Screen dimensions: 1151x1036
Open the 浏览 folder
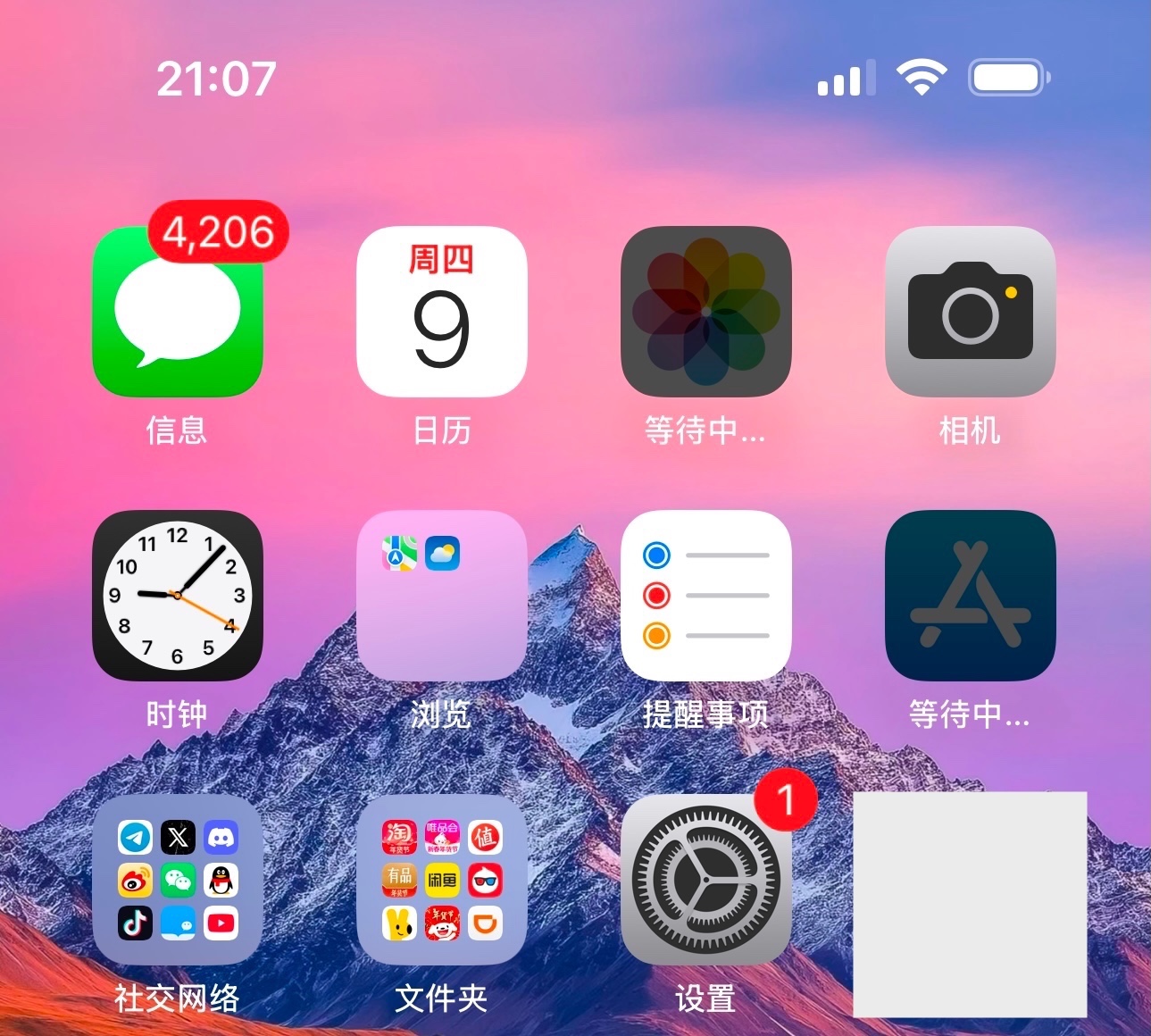point(441,596)
